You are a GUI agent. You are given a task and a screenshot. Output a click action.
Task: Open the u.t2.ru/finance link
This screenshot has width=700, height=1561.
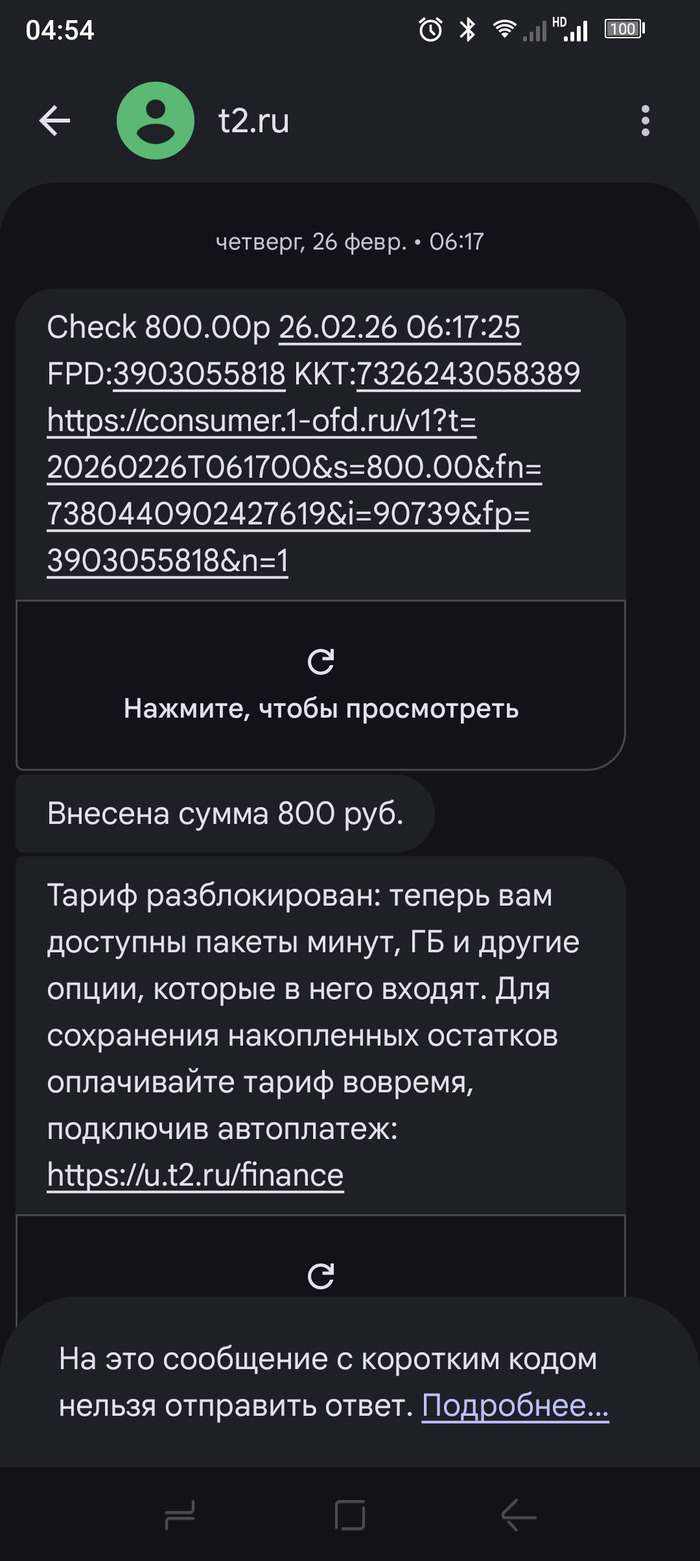[x=195, y=1175]
